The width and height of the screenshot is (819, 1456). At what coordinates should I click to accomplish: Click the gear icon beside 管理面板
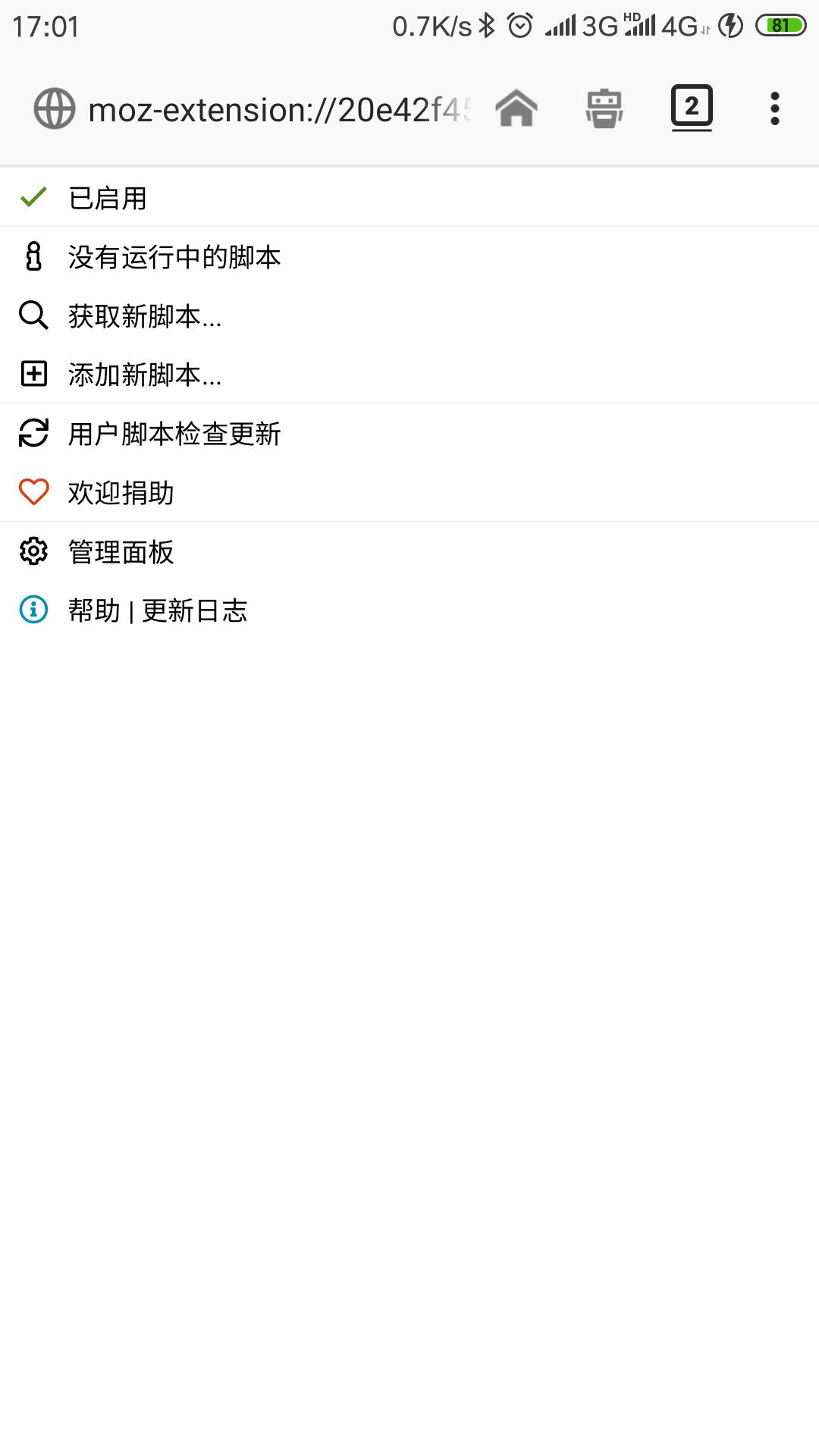(x=33, y=552)
